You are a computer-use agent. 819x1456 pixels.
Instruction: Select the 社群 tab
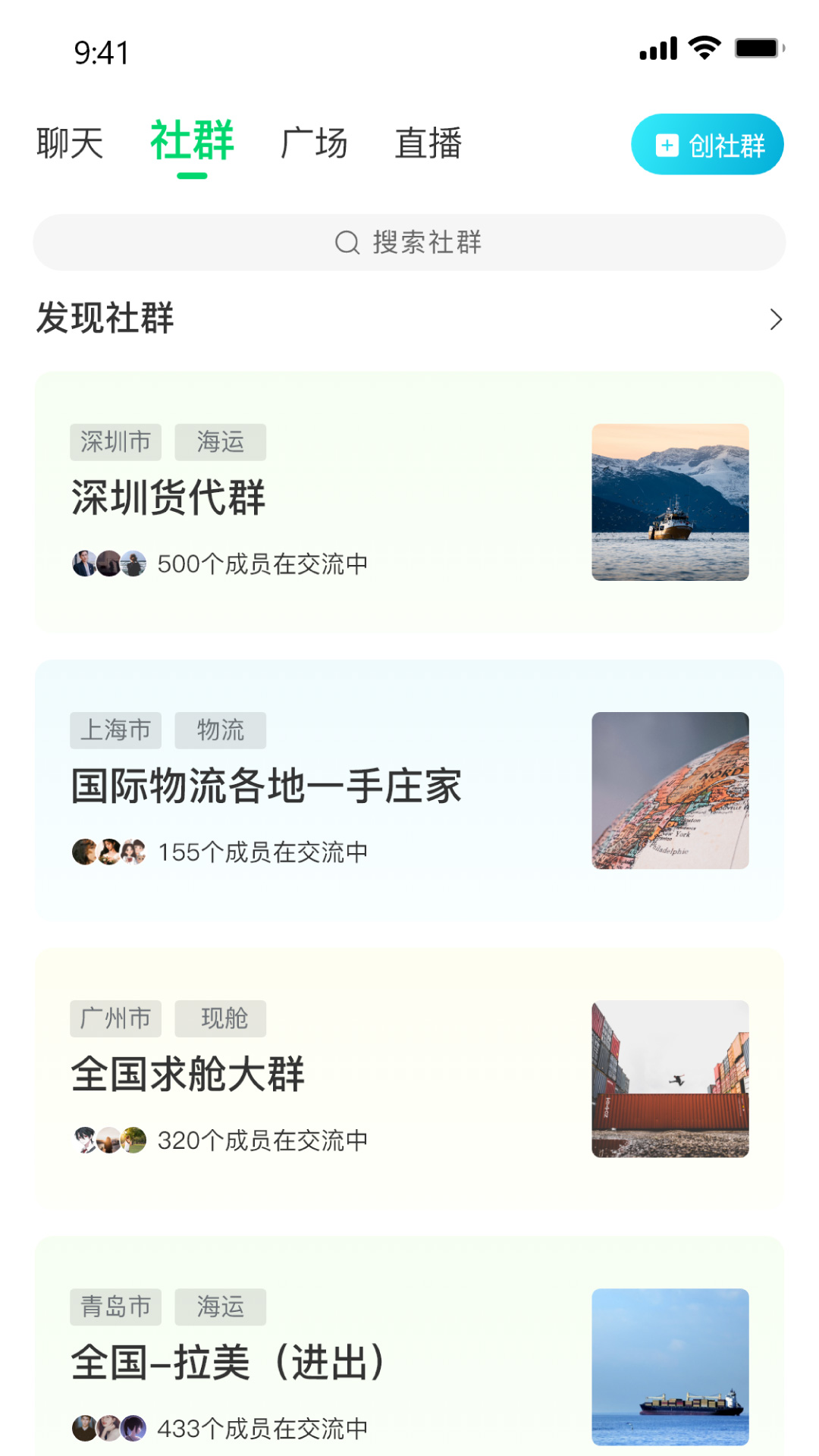pos(192,142)
